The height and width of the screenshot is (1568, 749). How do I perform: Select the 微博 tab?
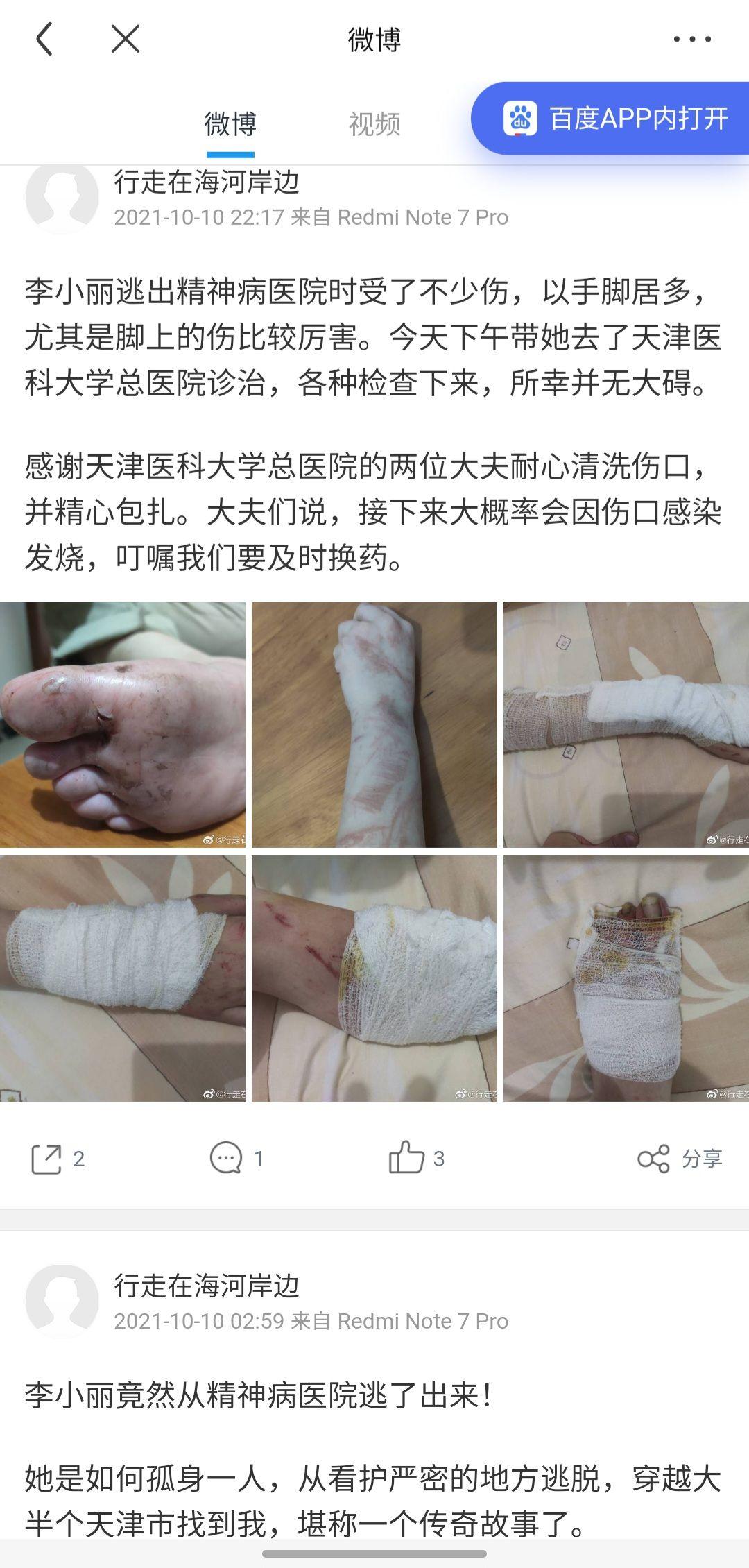(x=230, y=125)
